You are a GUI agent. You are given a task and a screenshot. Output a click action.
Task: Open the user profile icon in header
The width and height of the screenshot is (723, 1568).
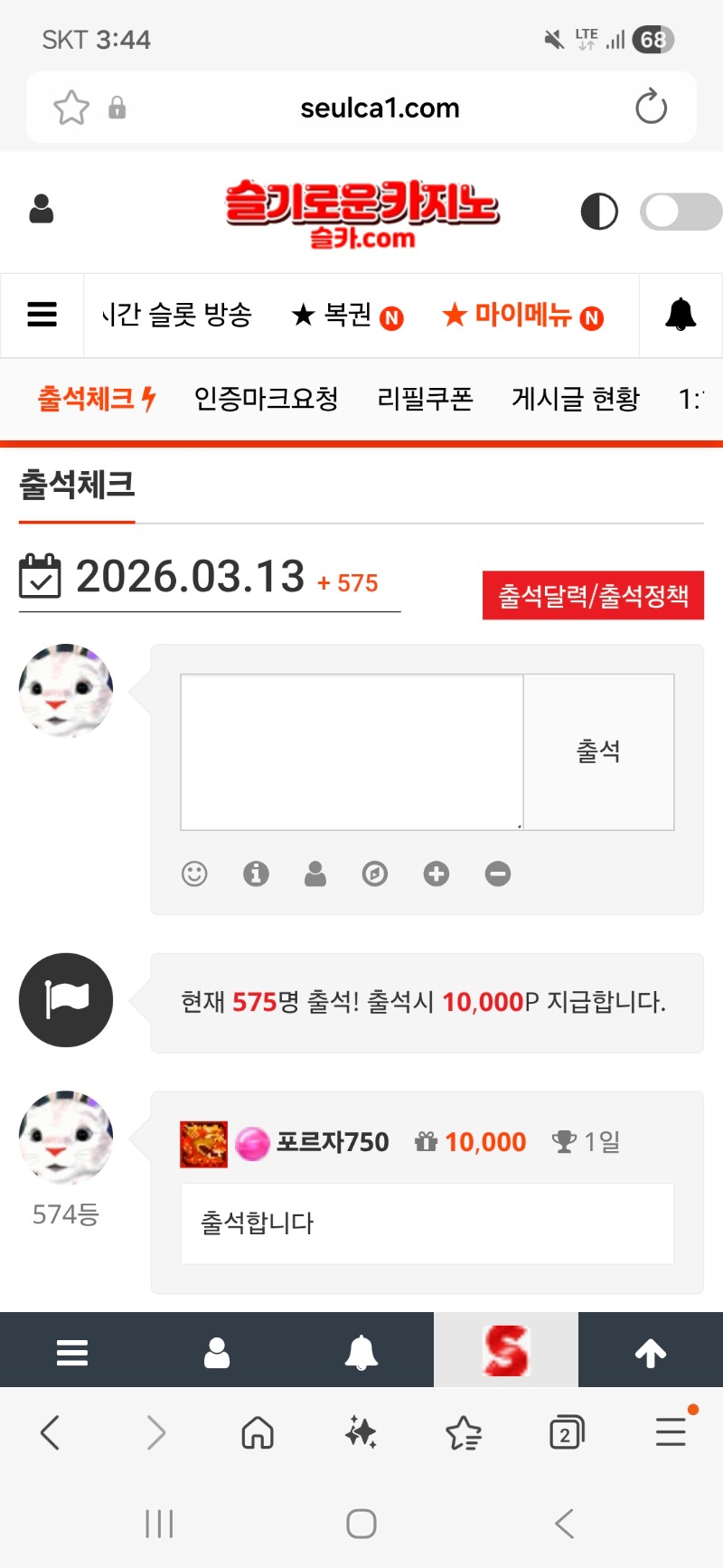click(42, 209)
